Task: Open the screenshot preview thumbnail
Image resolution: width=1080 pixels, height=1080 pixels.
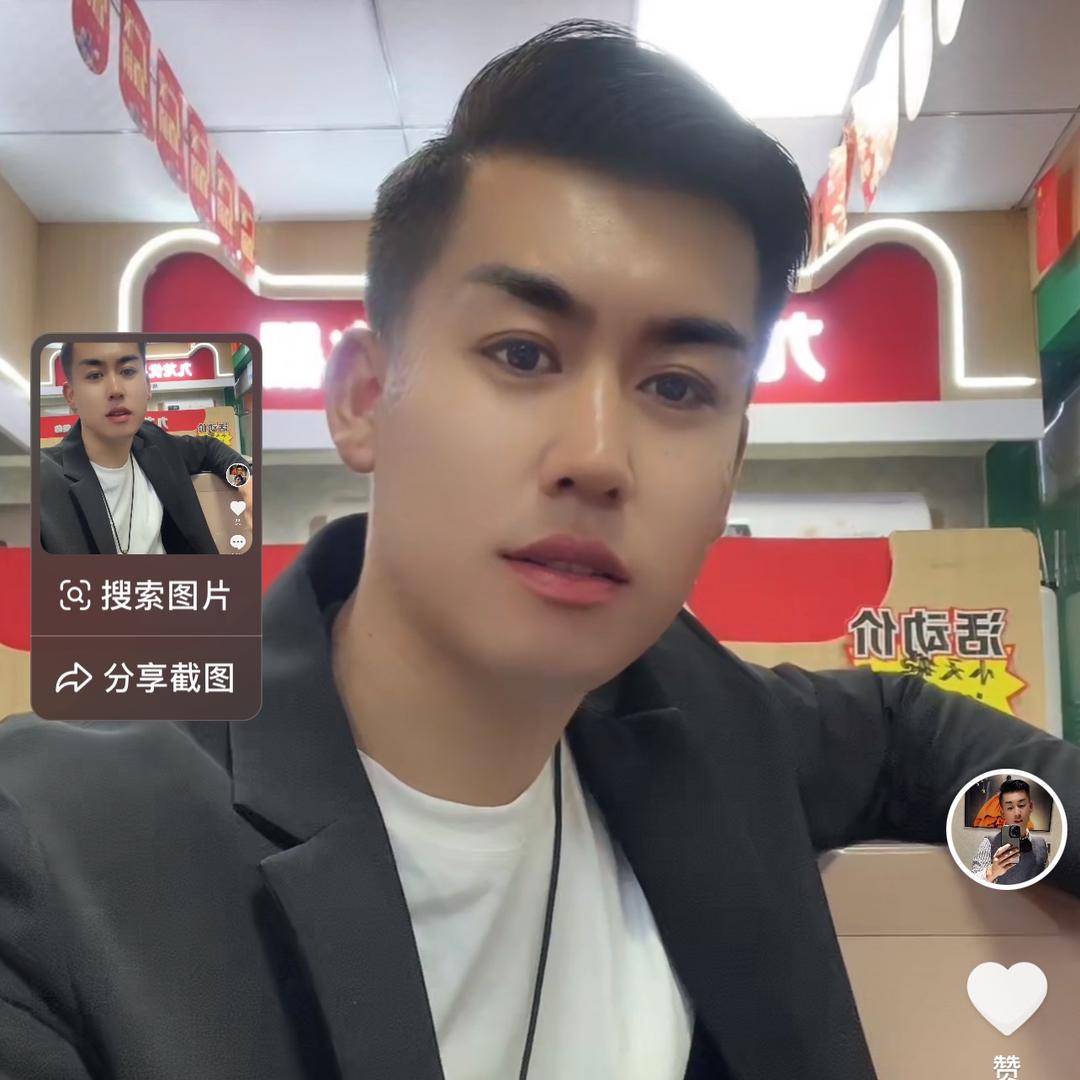Action: pos(146,447)
